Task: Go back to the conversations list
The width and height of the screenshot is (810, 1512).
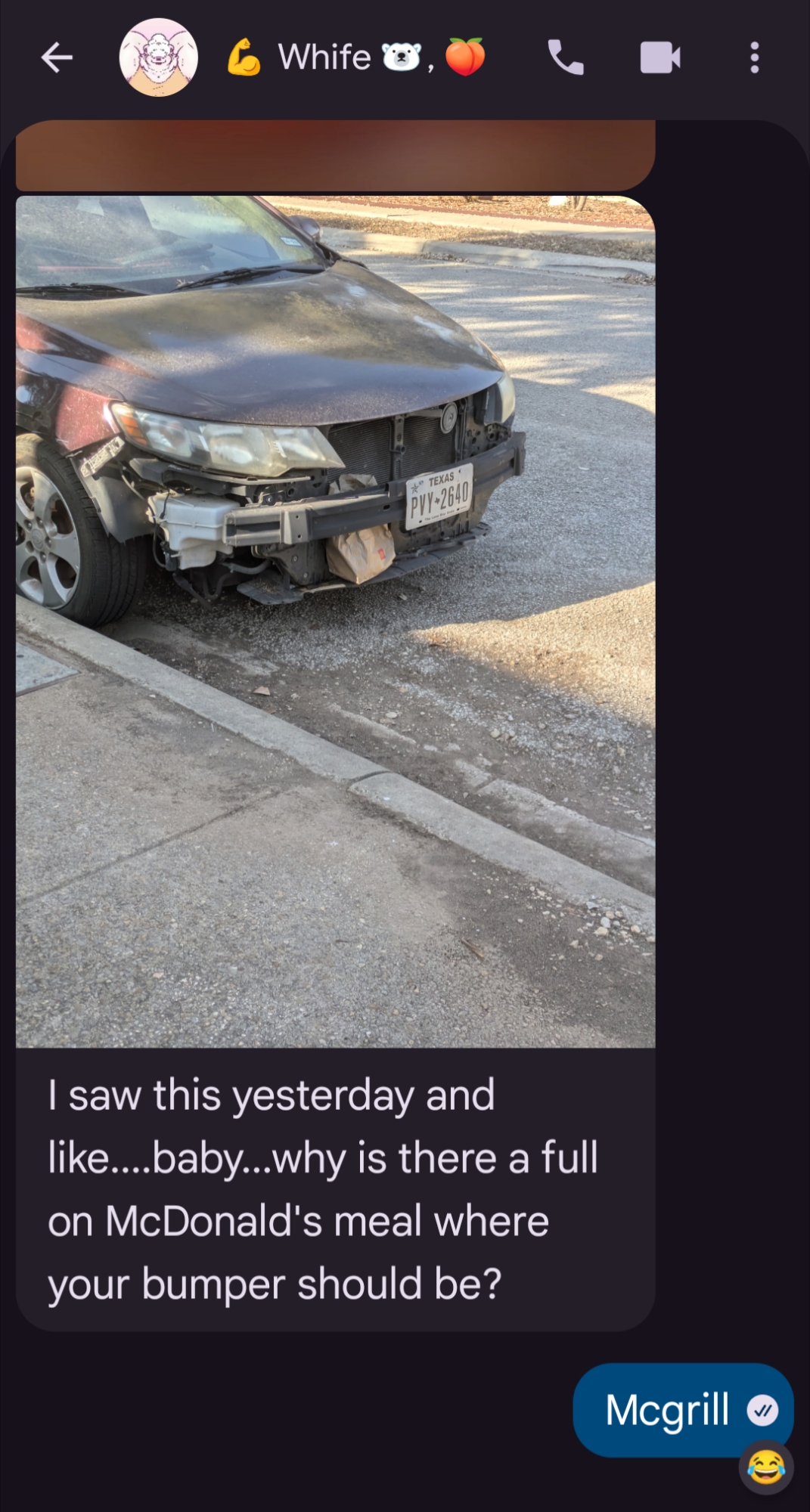Action: pos(57,57)
